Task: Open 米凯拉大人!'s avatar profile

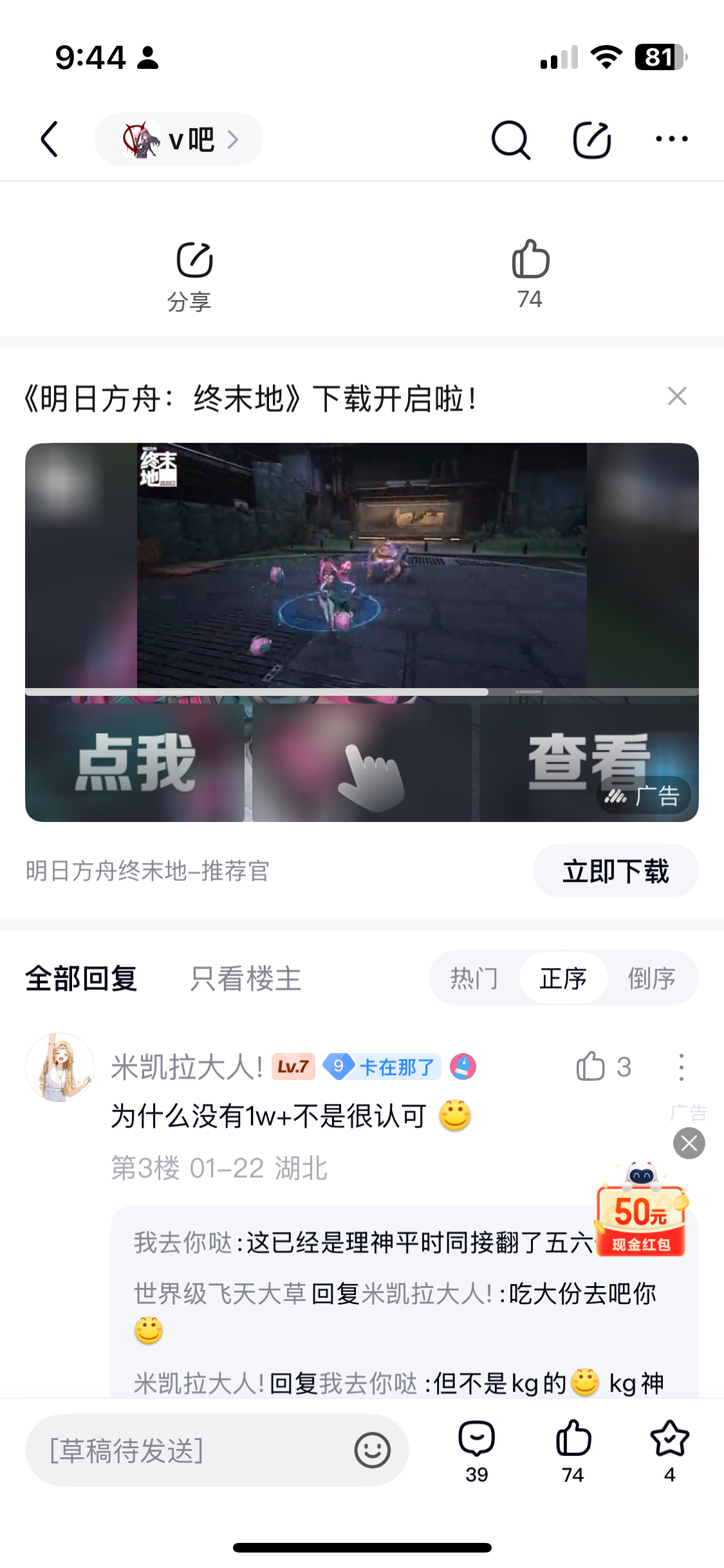Action: pyautogui.click(x=60, y=1067)
